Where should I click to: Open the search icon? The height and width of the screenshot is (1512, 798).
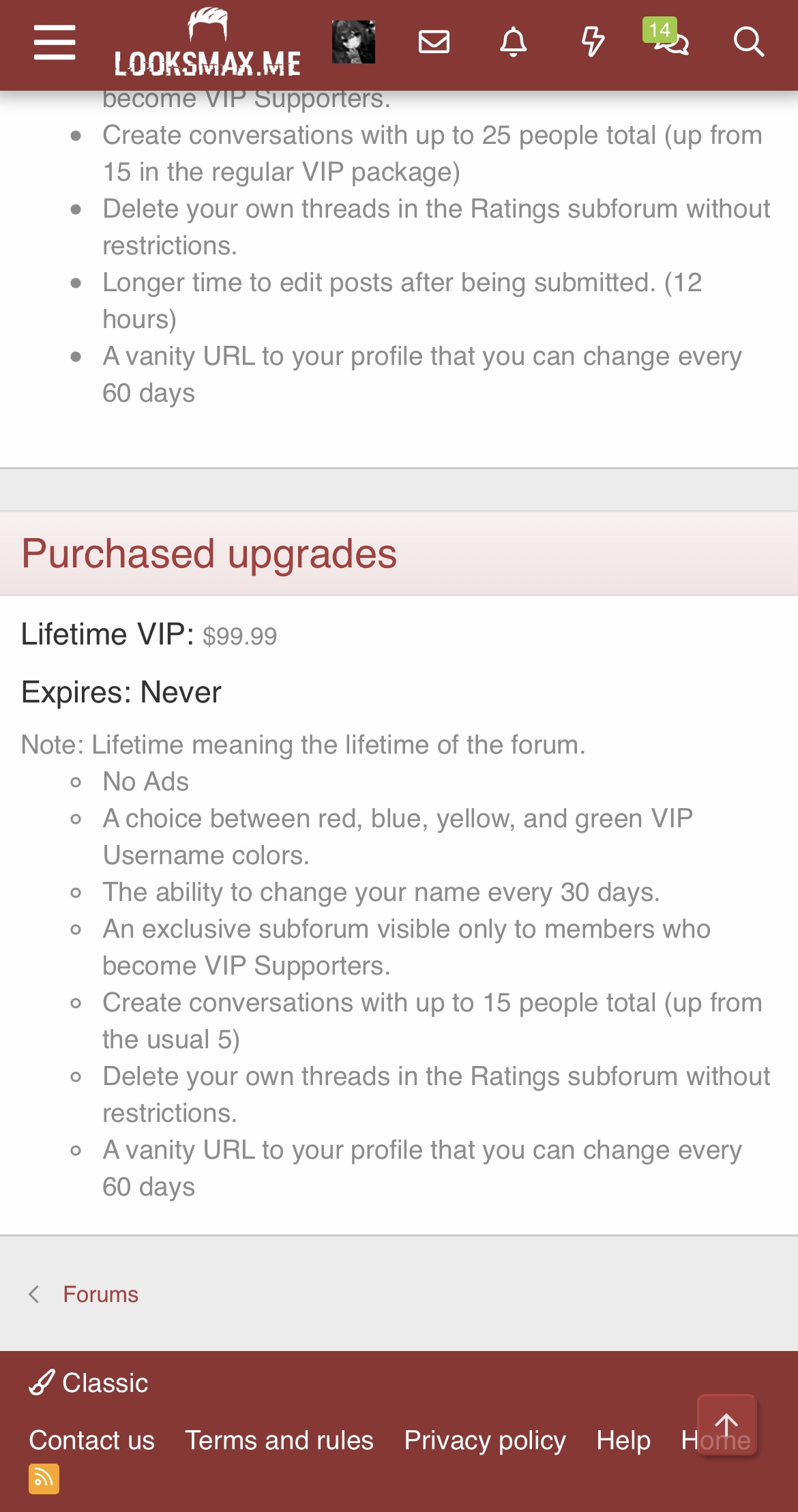[748, 42]
